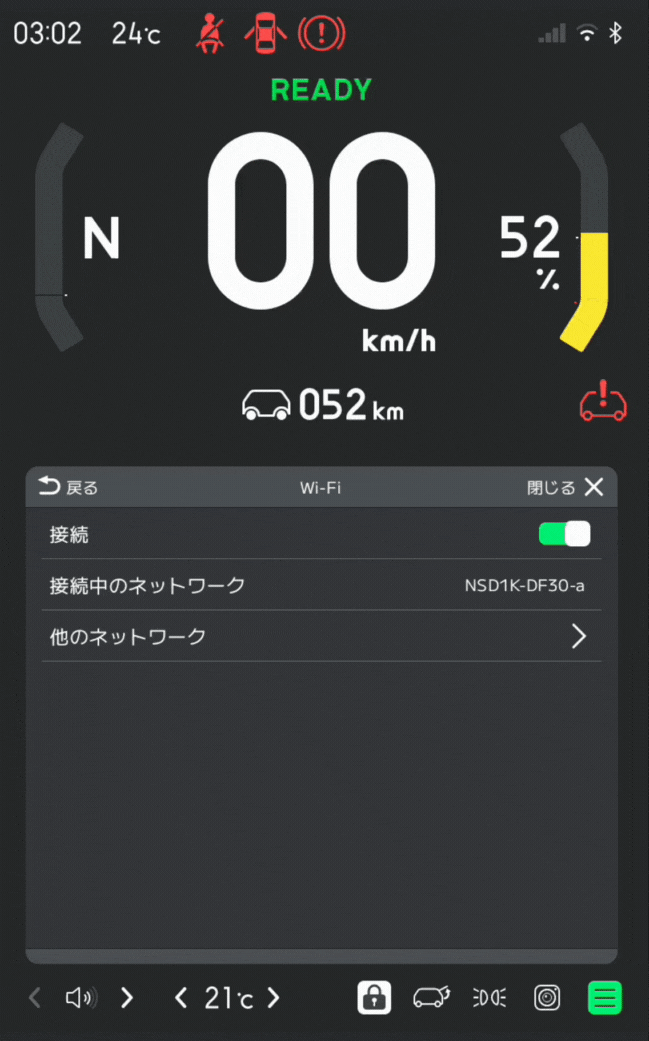
Task: Open 他のネットワーク list
Action: click(x=321, y=636)
